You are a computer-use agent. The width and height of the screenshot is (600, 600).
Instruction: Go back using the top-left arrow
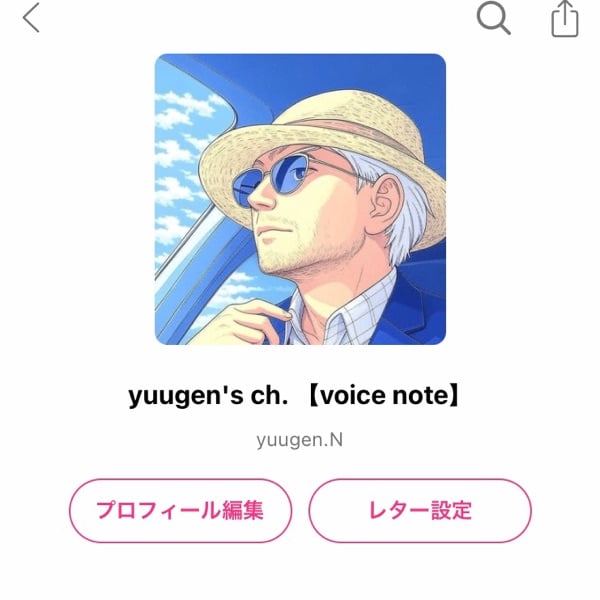click(x=32, y=17)
